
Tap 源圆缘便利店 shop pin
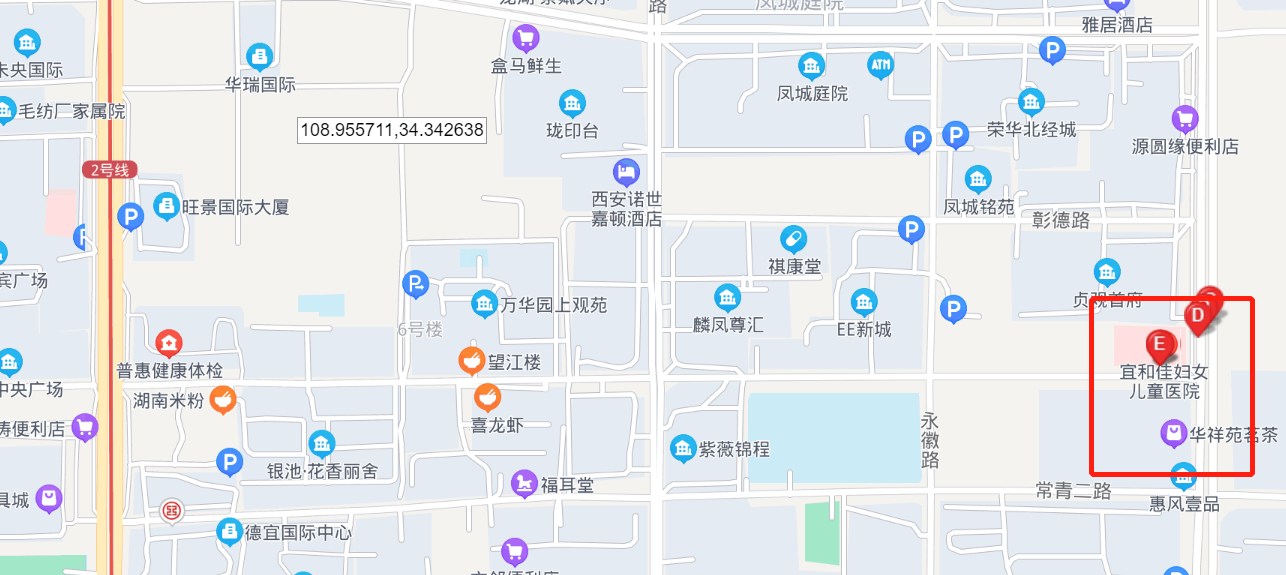[x=1185, y=119]
